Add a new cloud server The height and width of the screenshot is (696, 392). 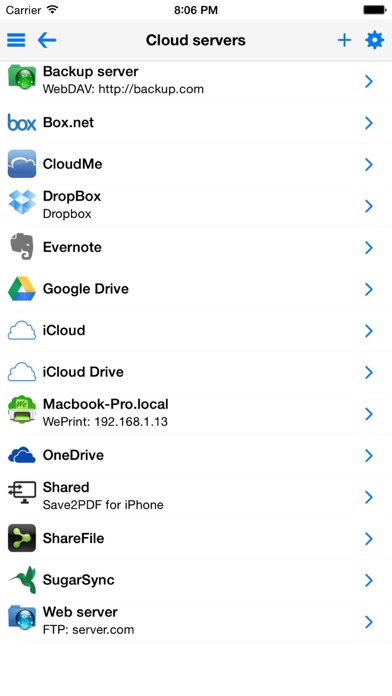coord(344,40)
